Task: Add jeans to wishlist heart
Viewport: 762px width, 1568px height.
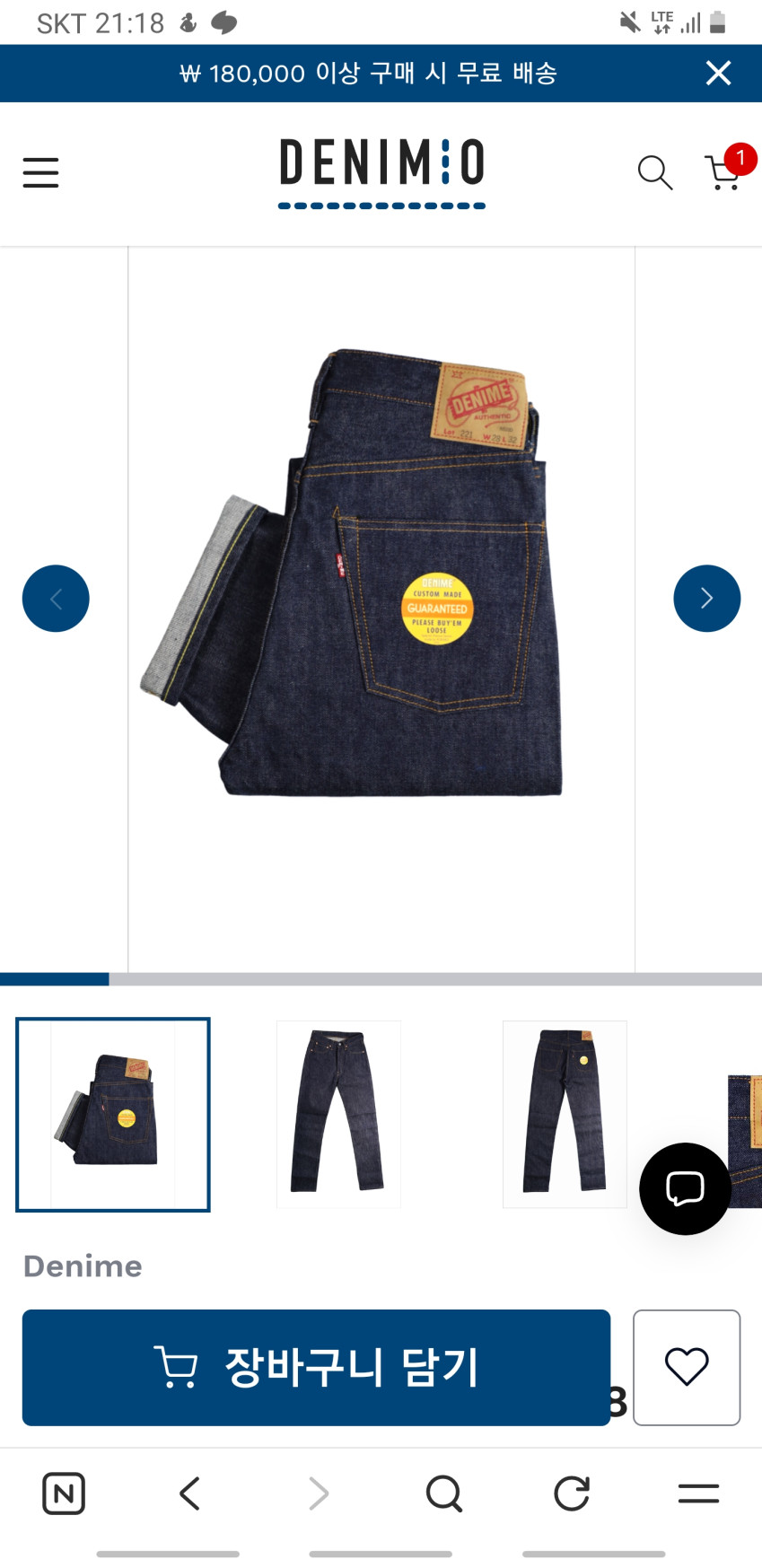Action: pos(687,1367)
